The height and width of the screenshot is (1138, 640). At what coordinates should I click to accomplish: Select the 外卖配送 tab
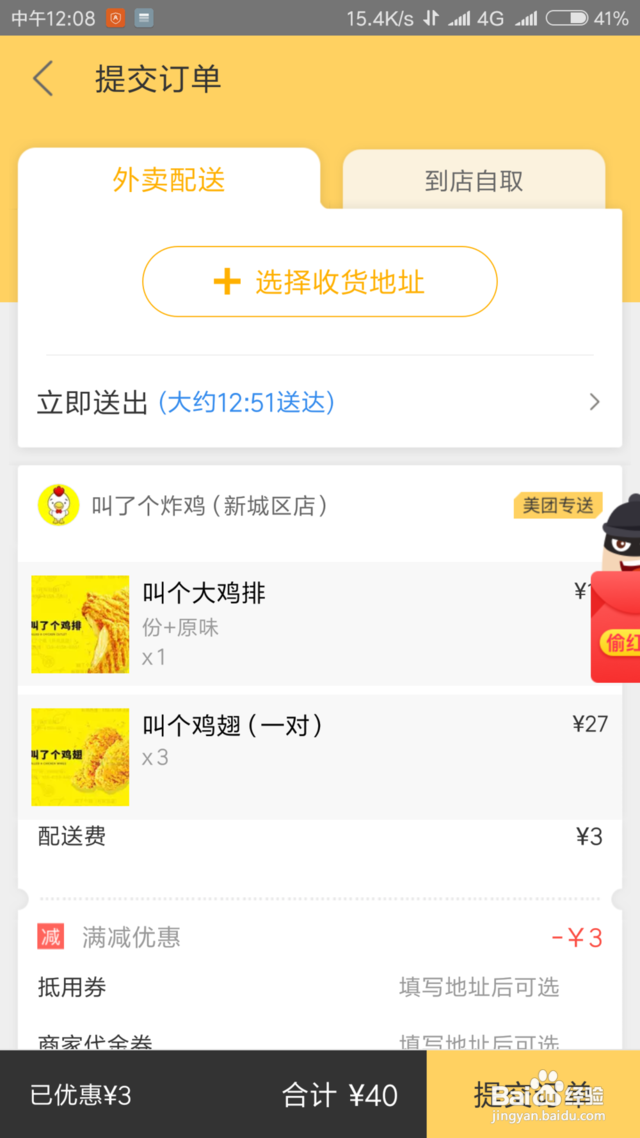coord(169,179)
